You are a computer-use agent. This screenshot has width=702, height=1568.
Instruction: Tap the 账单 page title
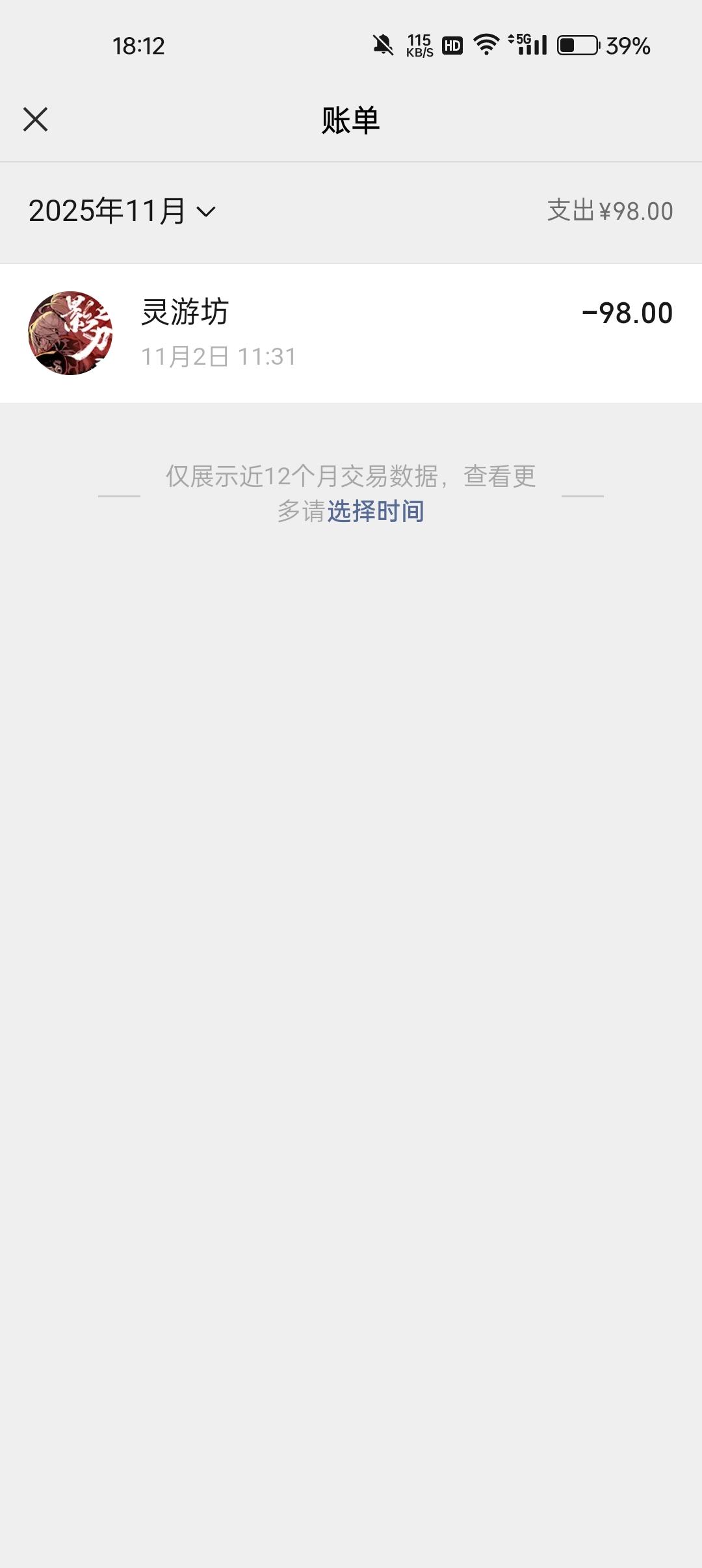click(x=351, y=119)
